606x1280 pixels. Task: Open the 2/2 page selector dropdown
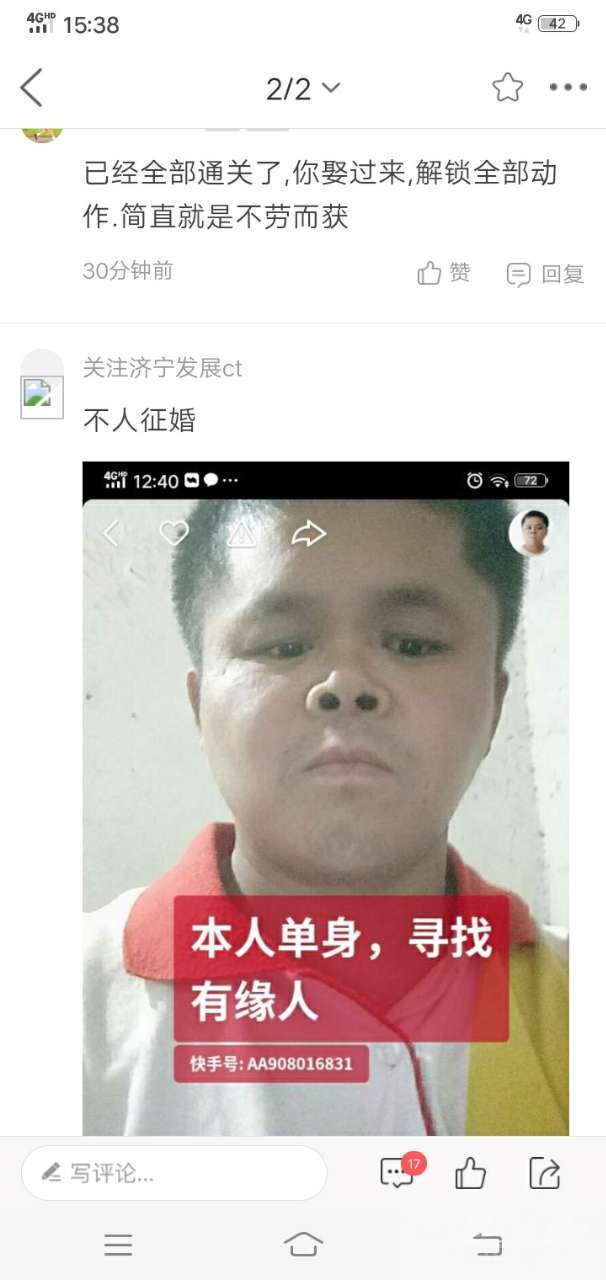303,89
